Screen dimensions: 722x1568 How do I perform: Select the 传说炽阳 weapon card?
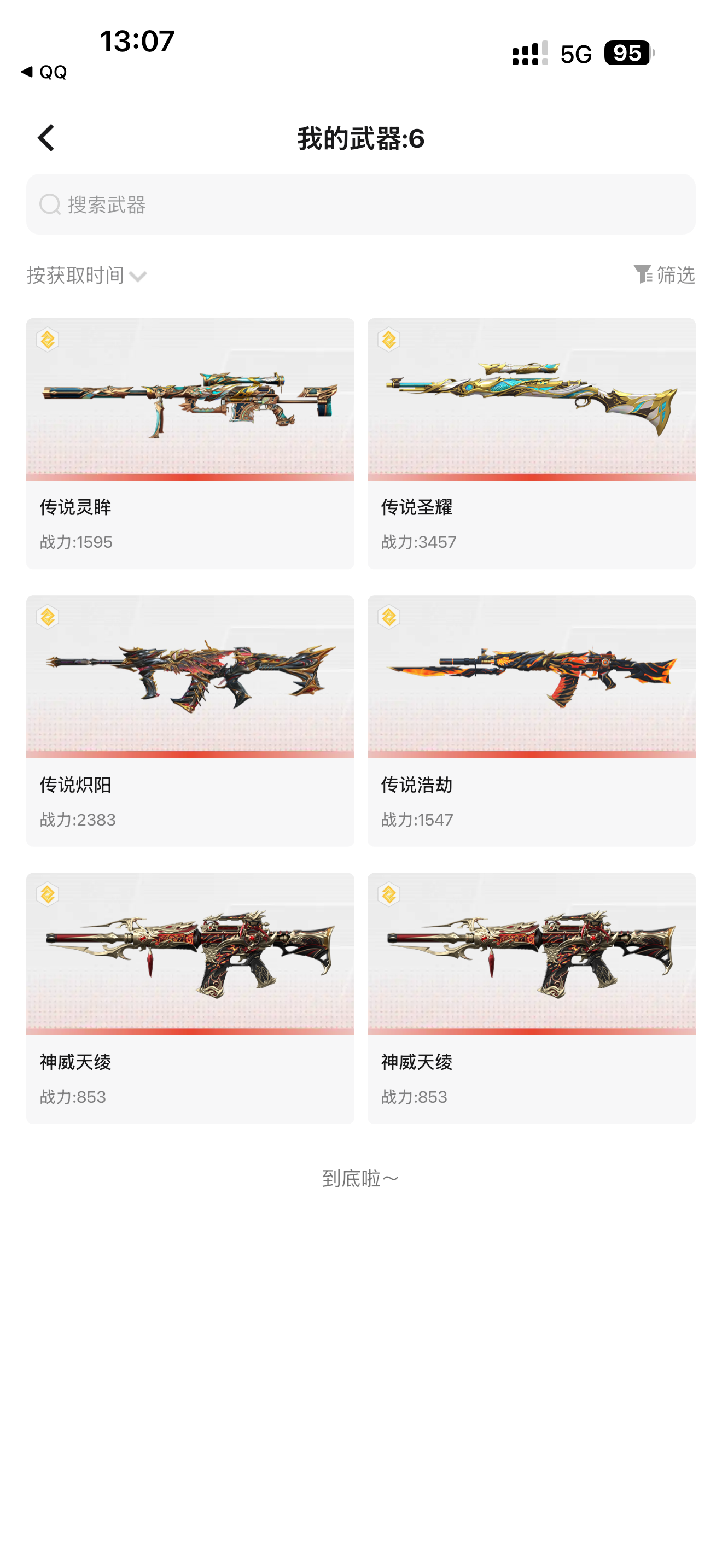point(190,721)
